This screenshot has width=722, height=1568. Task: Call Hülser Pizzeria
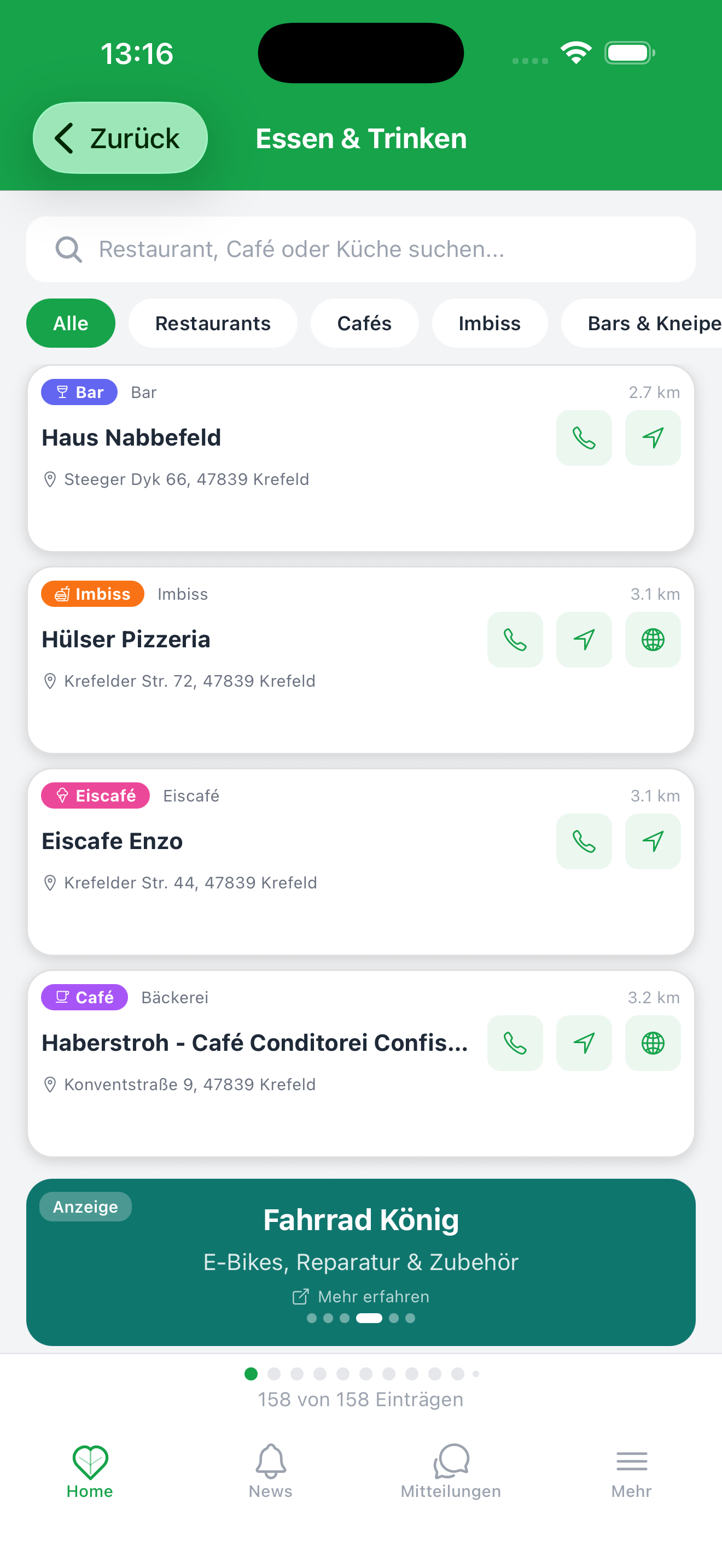[514, 640]
